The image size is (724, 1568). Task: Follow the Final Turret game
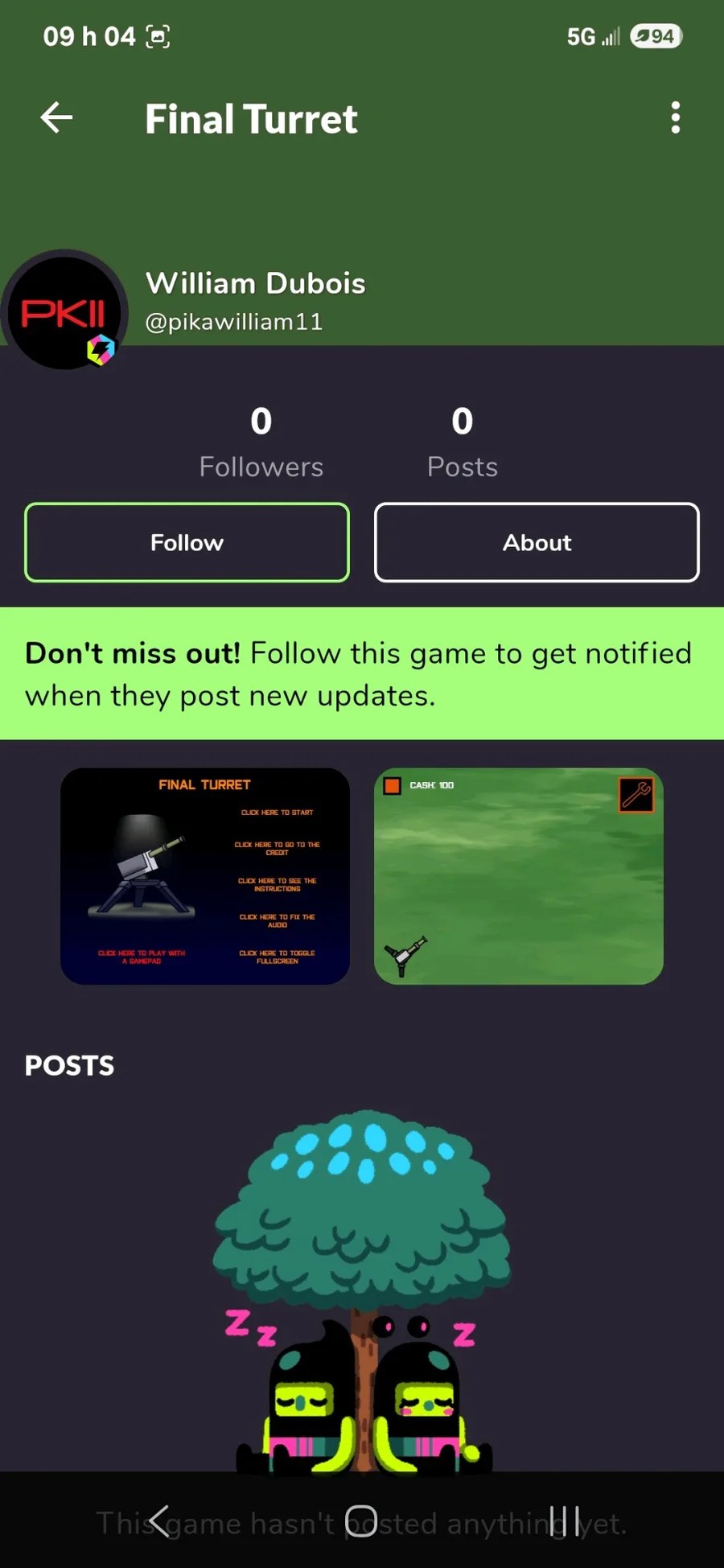(x=187, y=542)
